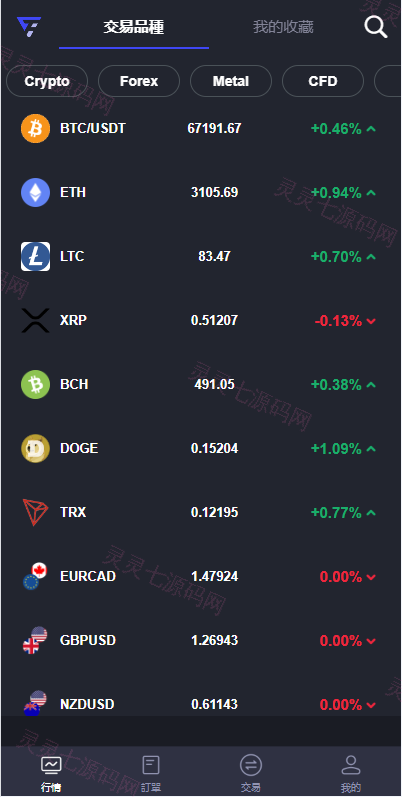Select the 交易品種 tab
The width and height of the screenshot is (402, 797).
coord(134,27)
